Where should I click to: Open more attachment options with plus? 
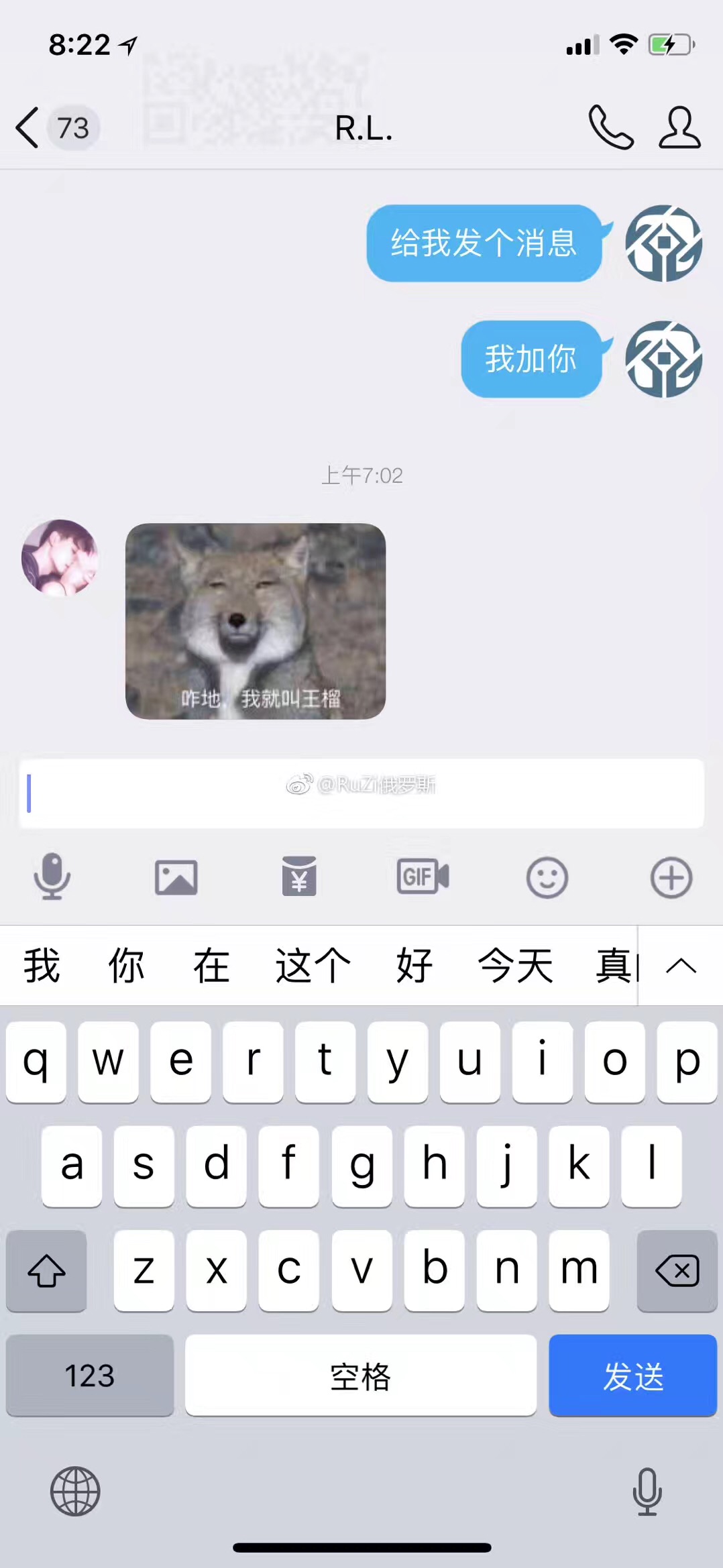pyautogui.click(x=671, y=877)
